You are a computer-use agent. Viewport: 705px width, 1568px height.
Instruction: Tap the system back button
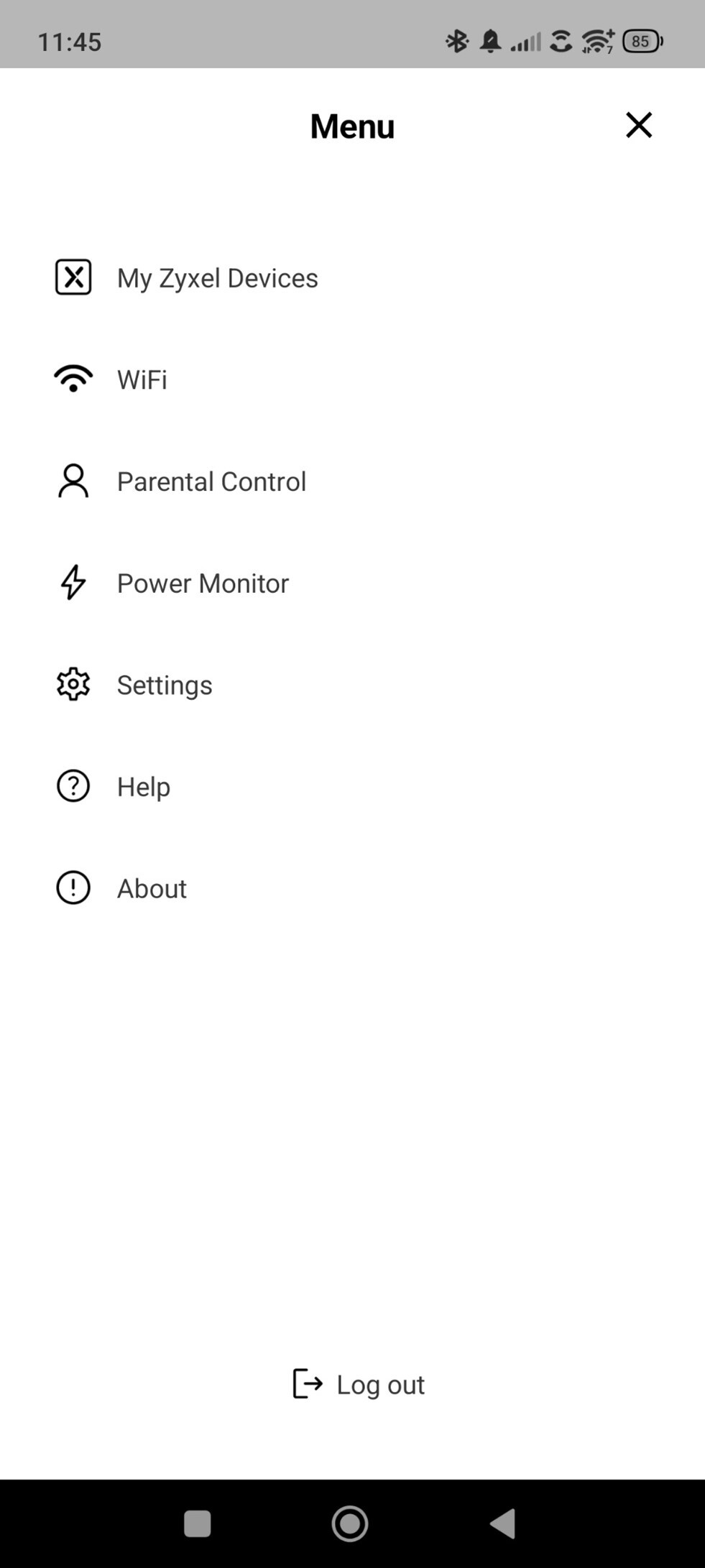pyautogui.click(x=503, y=1523)
